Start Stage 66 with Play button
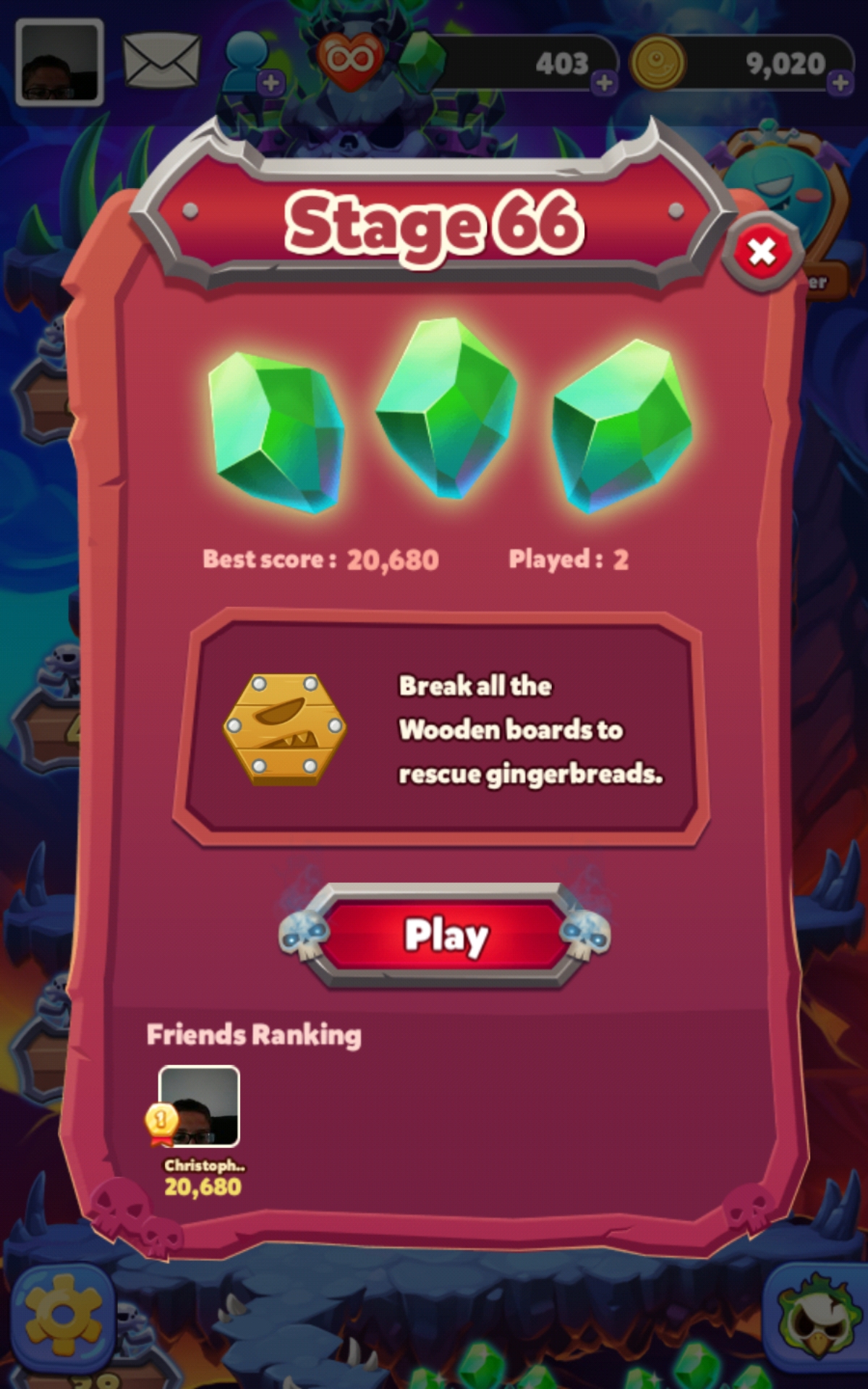Image resolution: width=868 pixels, height=1389 pixels. pos(445,935)
